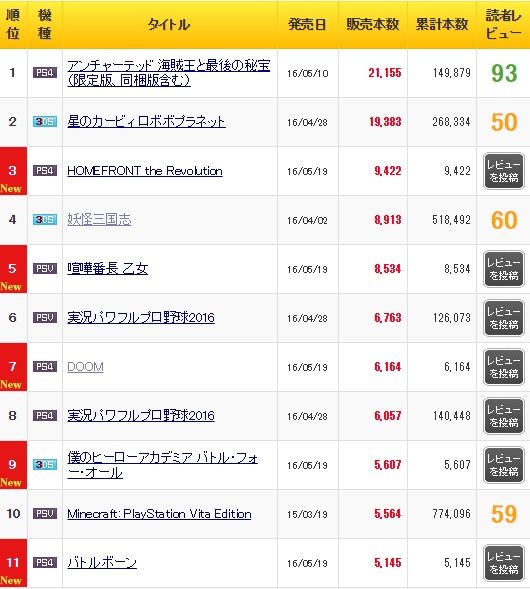Open the 妖怪三国志 title link
The height and width of the screenshot is (589, 530).
point(99,219)
